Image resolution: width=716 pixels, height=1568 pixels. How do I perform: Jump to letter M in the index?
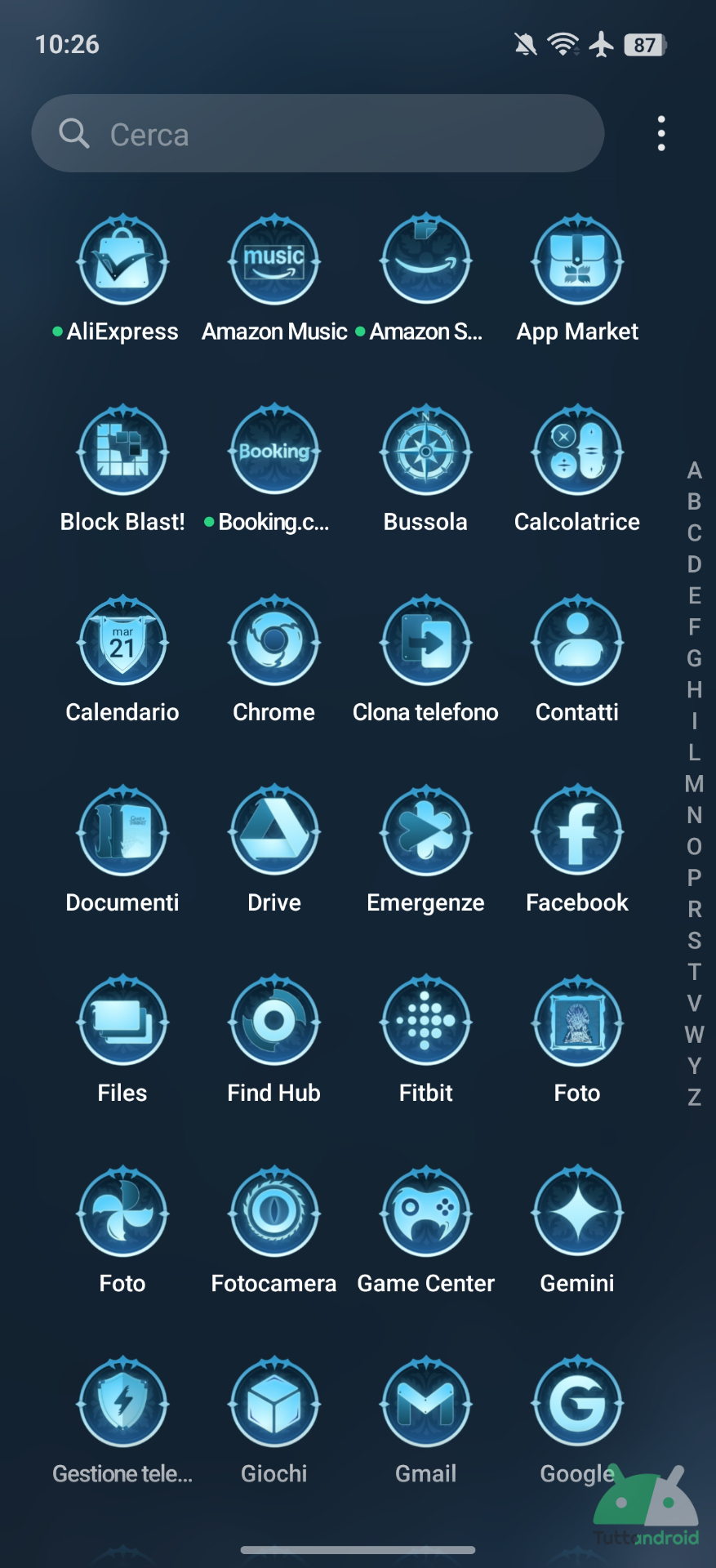pos(694,784)
